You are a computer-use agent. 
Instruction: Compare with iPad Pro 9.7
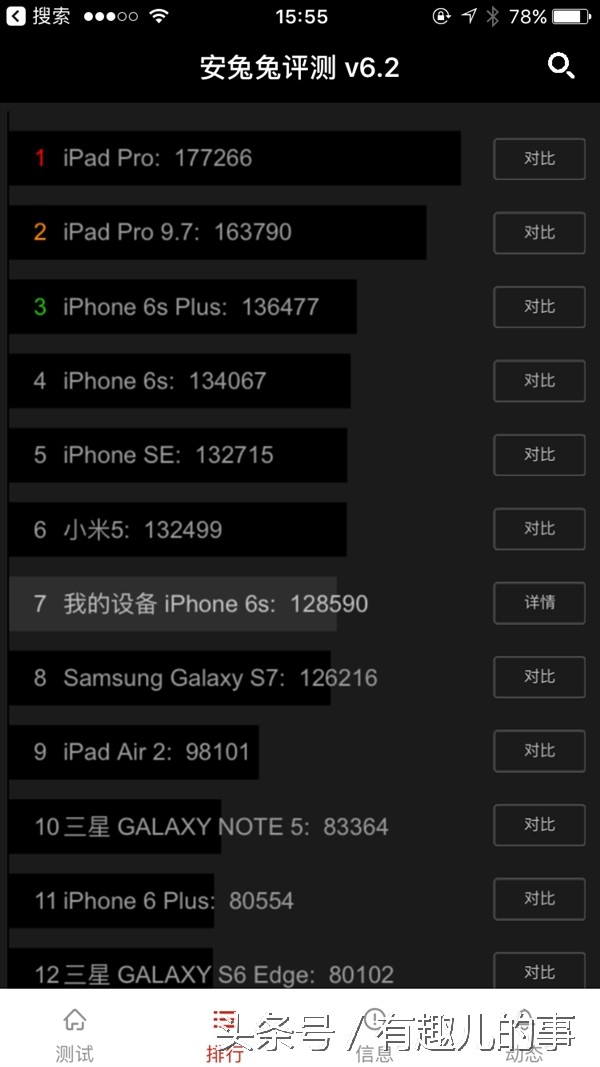pyautogui.click(x=539, y=233)
